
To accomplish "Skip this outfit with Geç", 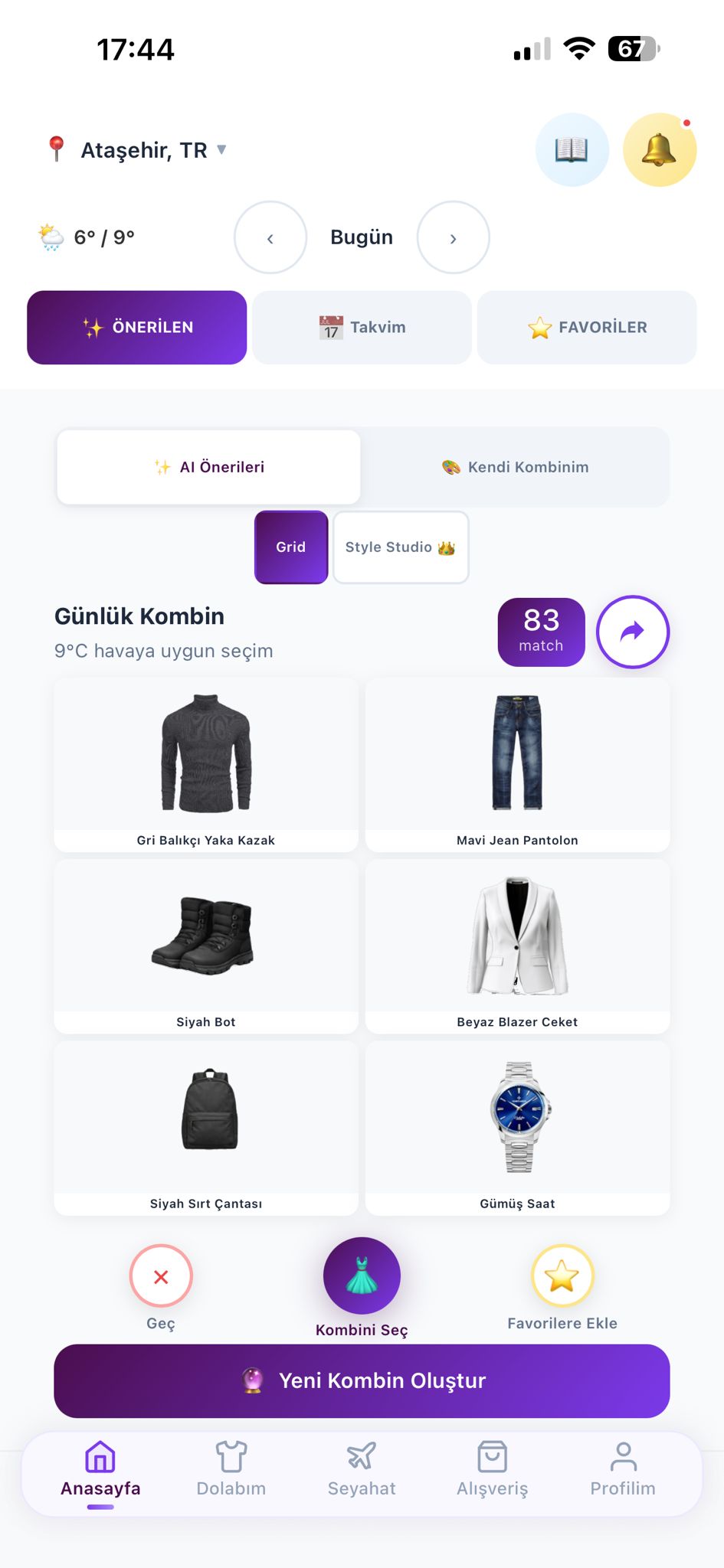I will [161, 1277].
